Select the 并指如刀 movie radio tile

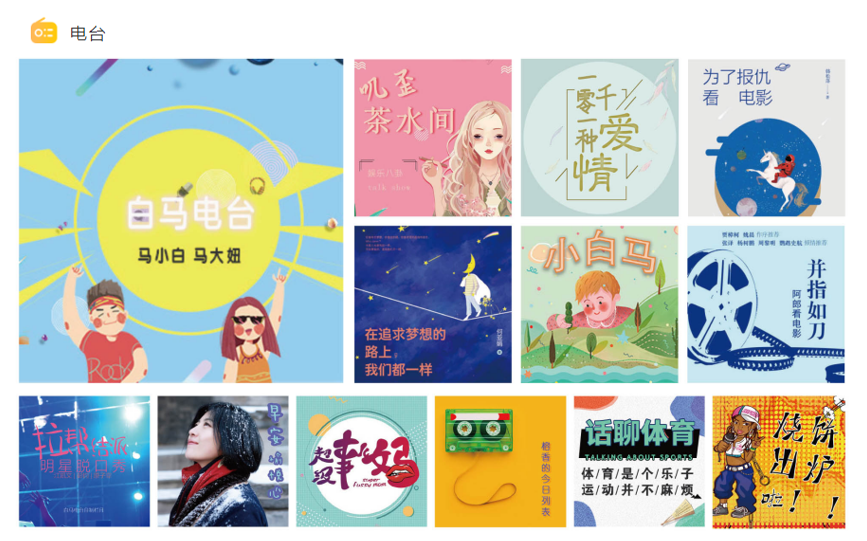tap(765, 304)
